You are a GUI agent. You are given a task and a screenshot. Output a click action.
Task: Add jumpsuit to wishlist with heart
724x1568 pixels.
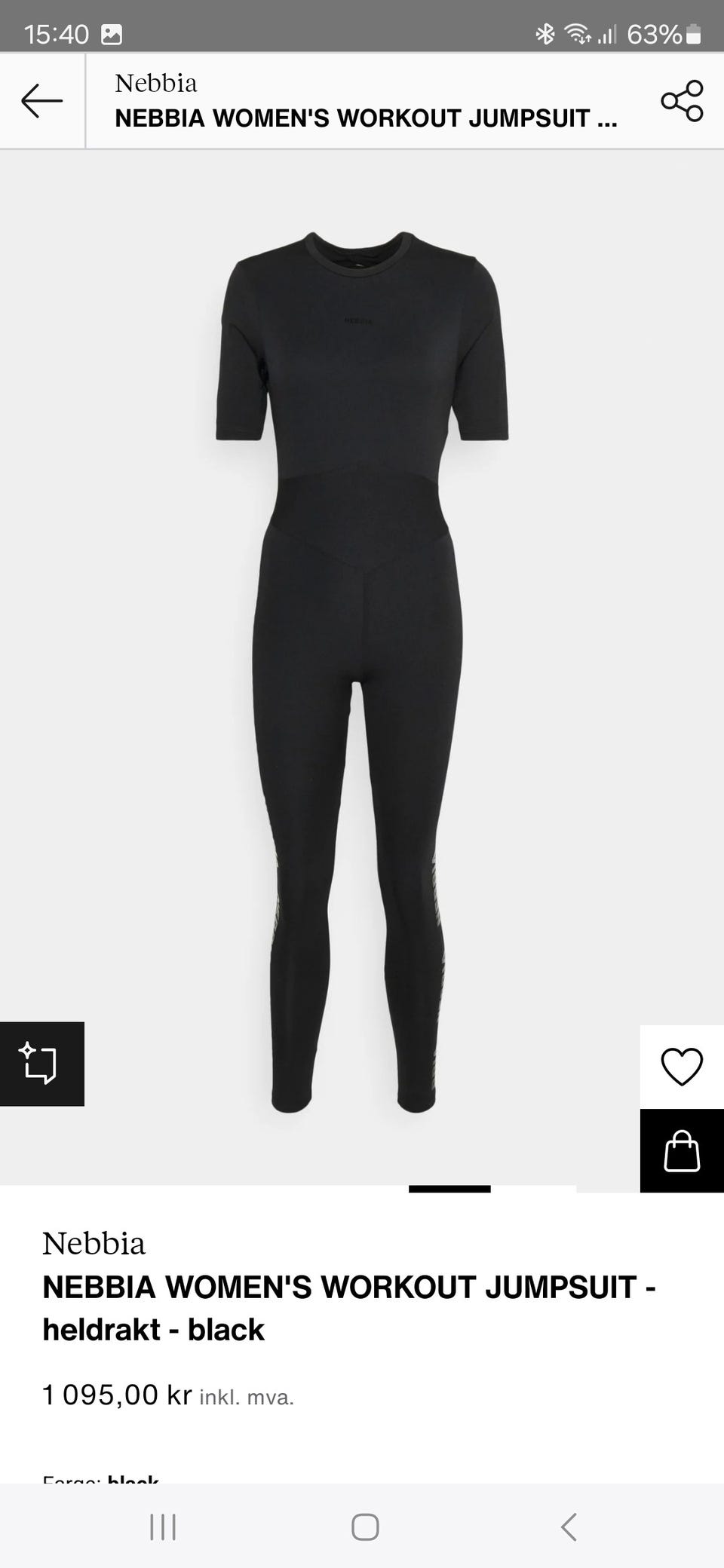[x=682, y=1066]
